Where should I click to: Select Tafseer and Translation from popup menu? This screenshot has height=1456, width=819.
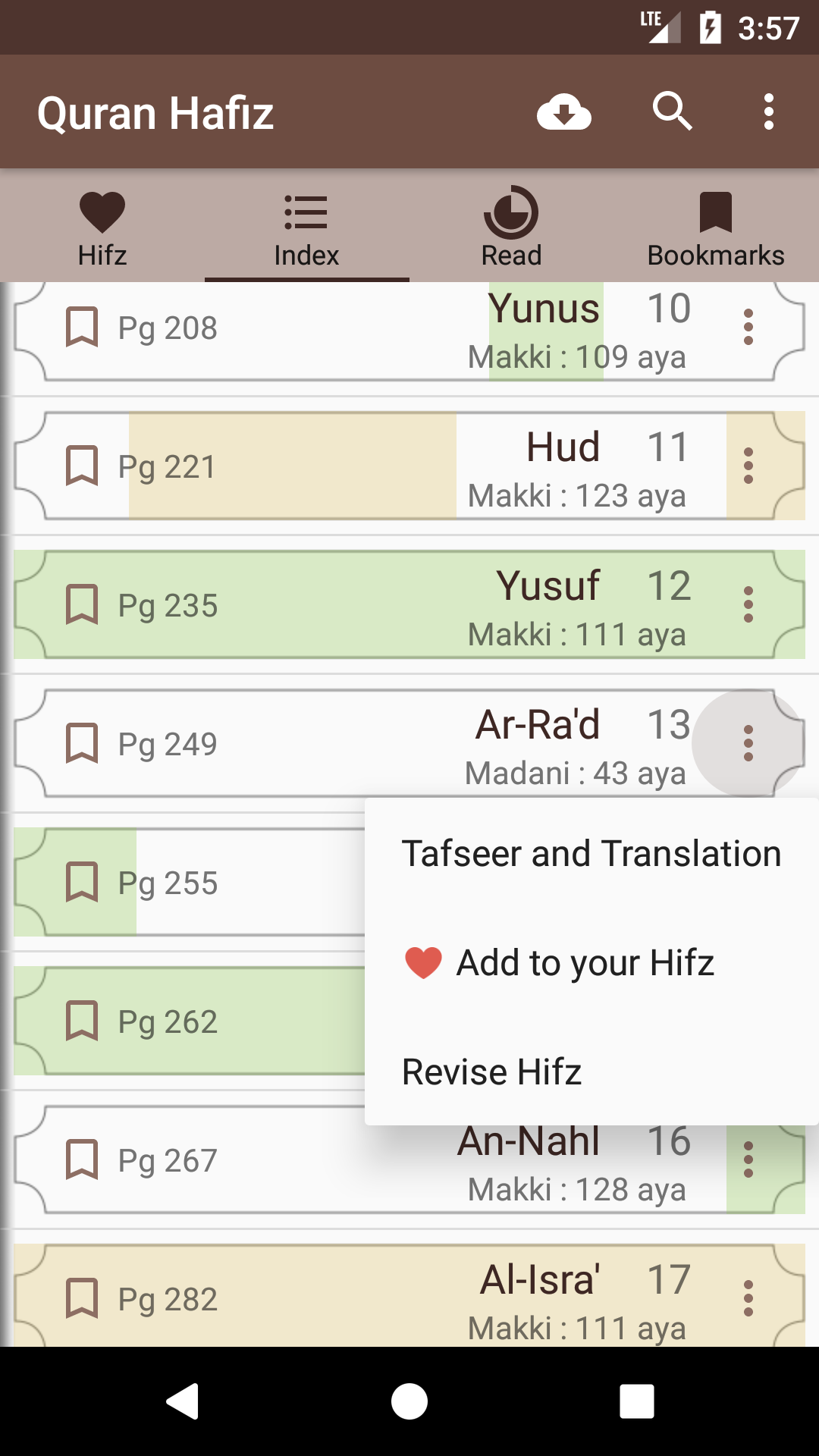pyautogui.click(x=590, y=852)
